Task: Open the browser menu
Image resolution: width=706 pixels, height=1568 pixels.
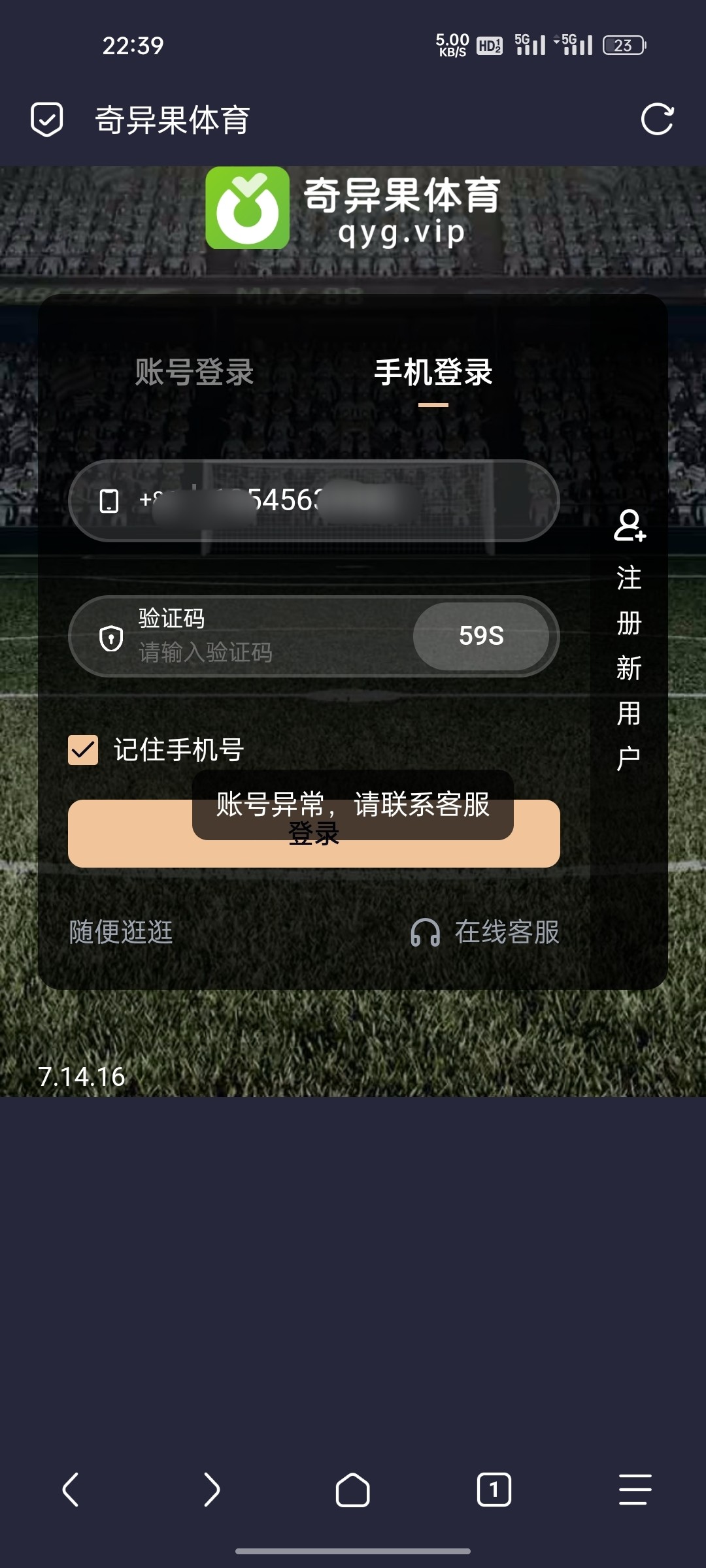Action: pos(635,1490)
